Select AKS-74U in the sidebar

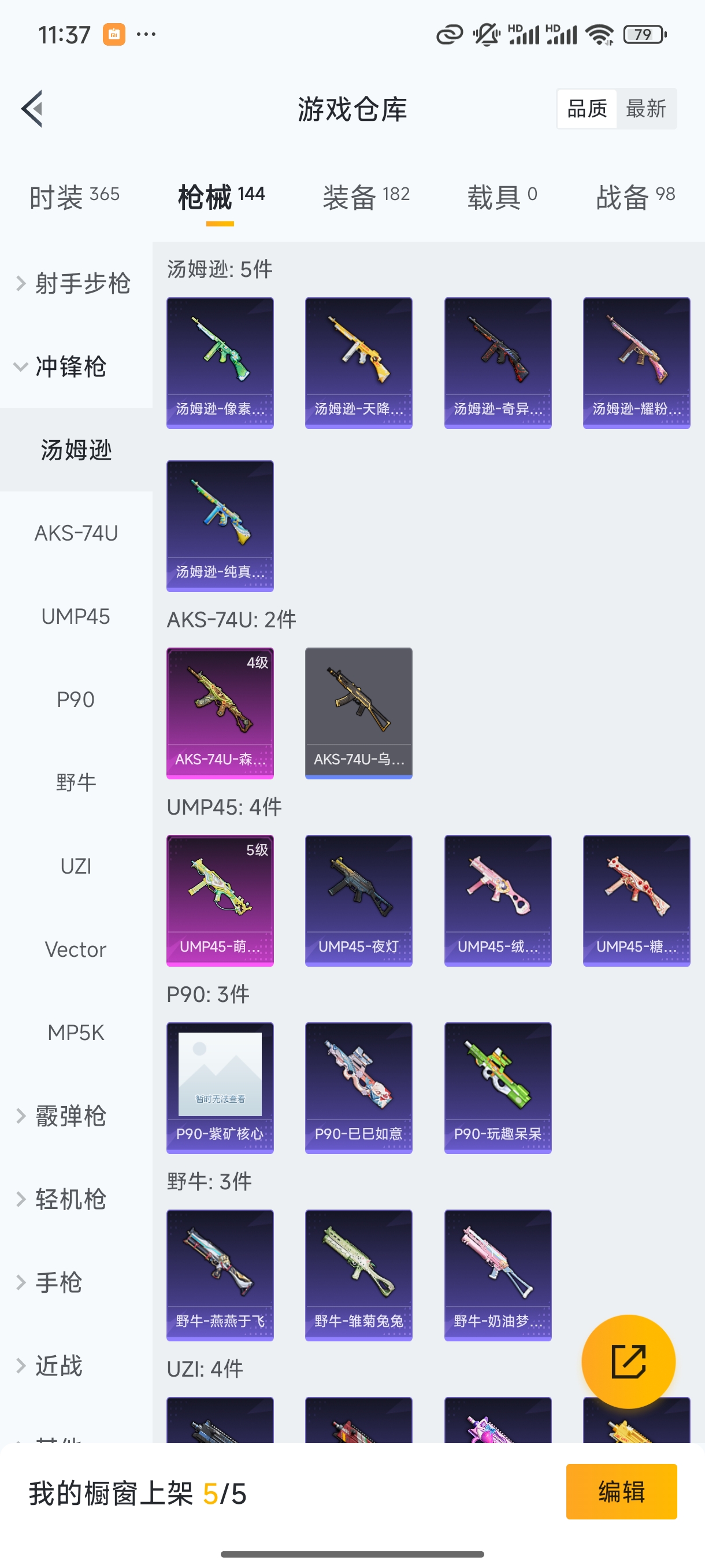[x=76, y=533]
